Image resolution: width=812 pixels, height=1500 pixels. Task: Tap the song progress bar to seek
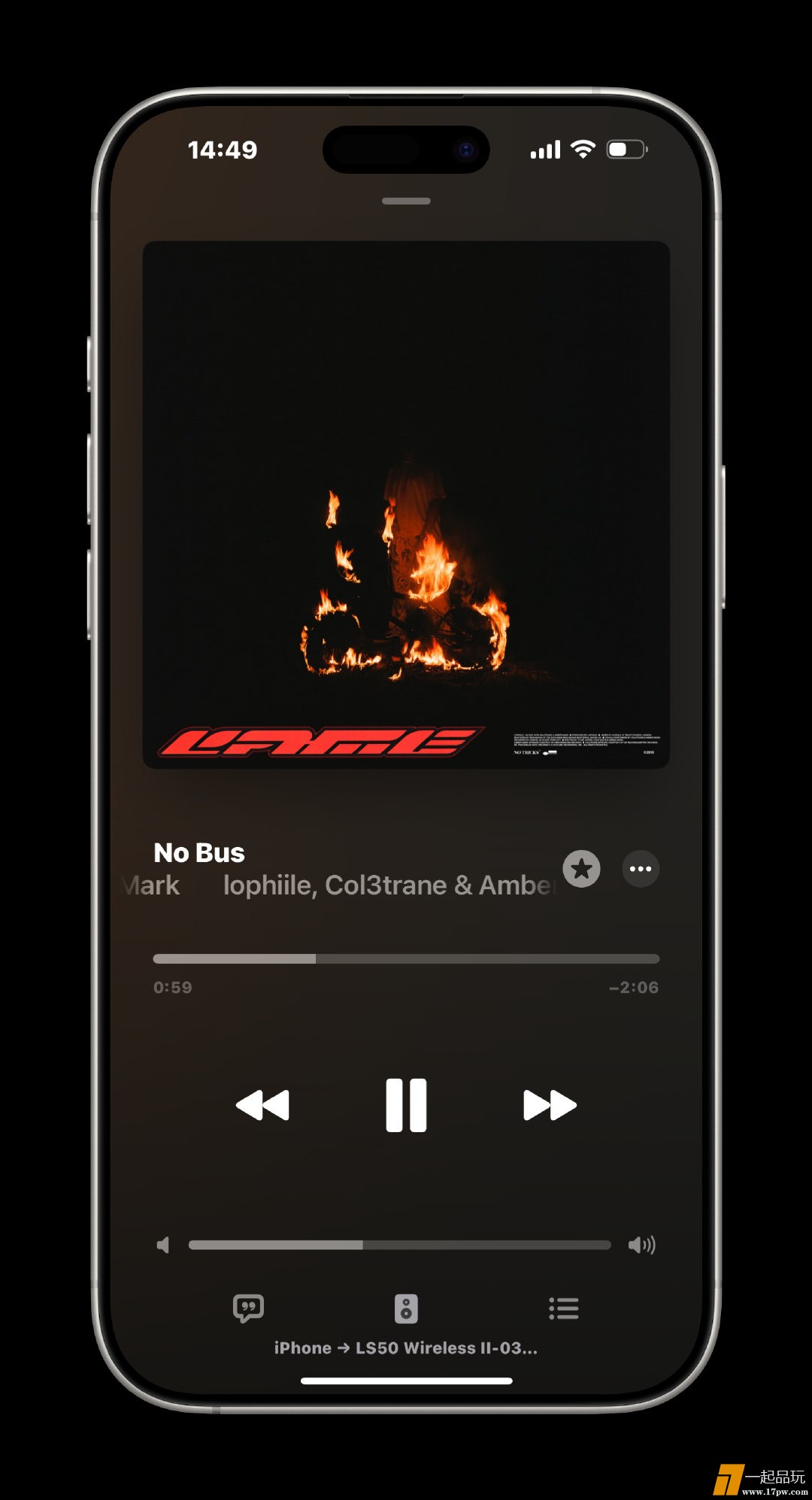[x=406, y=958]
